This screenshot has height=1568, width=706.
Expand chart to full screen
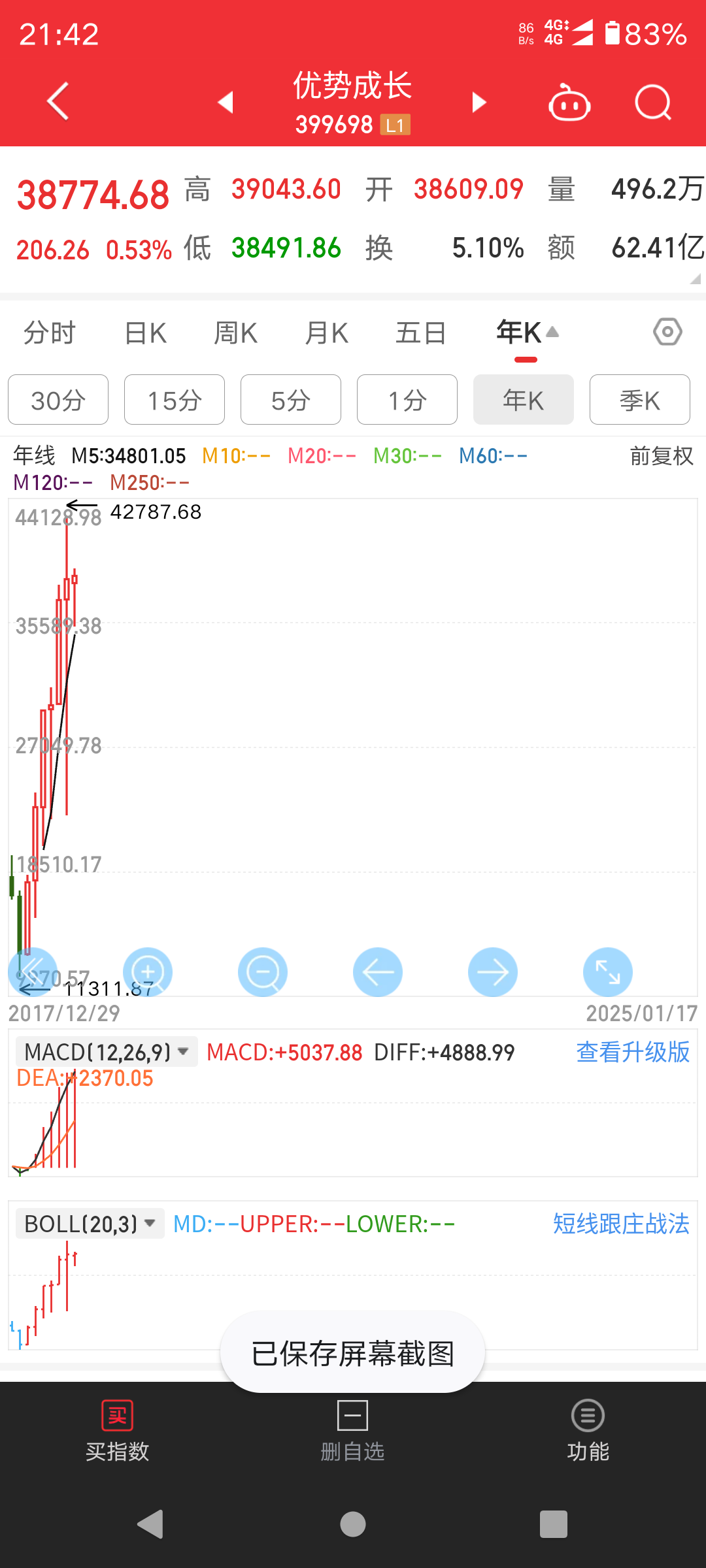(x=607, y=972)
